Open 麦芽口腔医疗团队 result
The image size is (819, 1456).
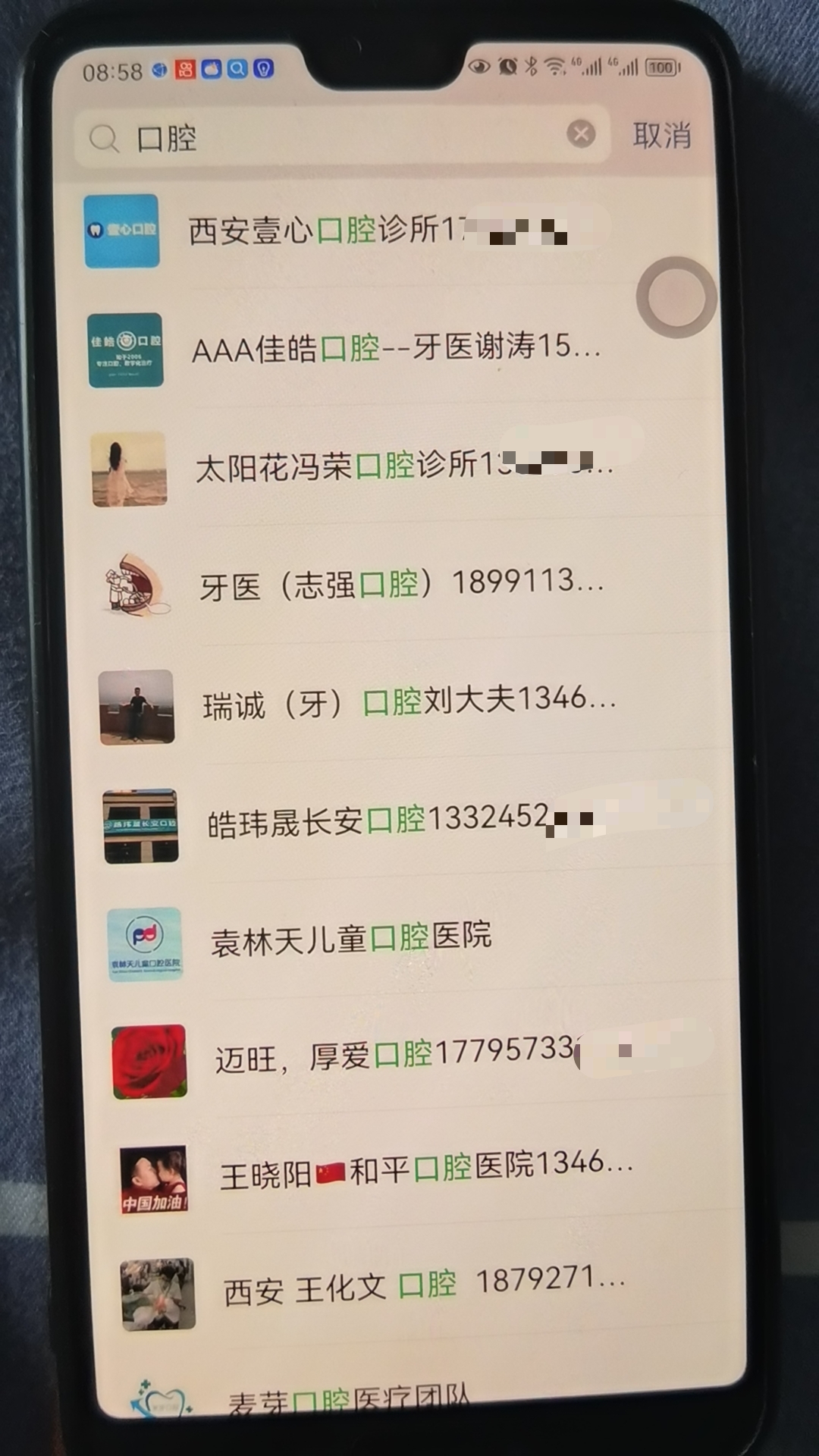pyautogui.click(x=349, y=1400)
